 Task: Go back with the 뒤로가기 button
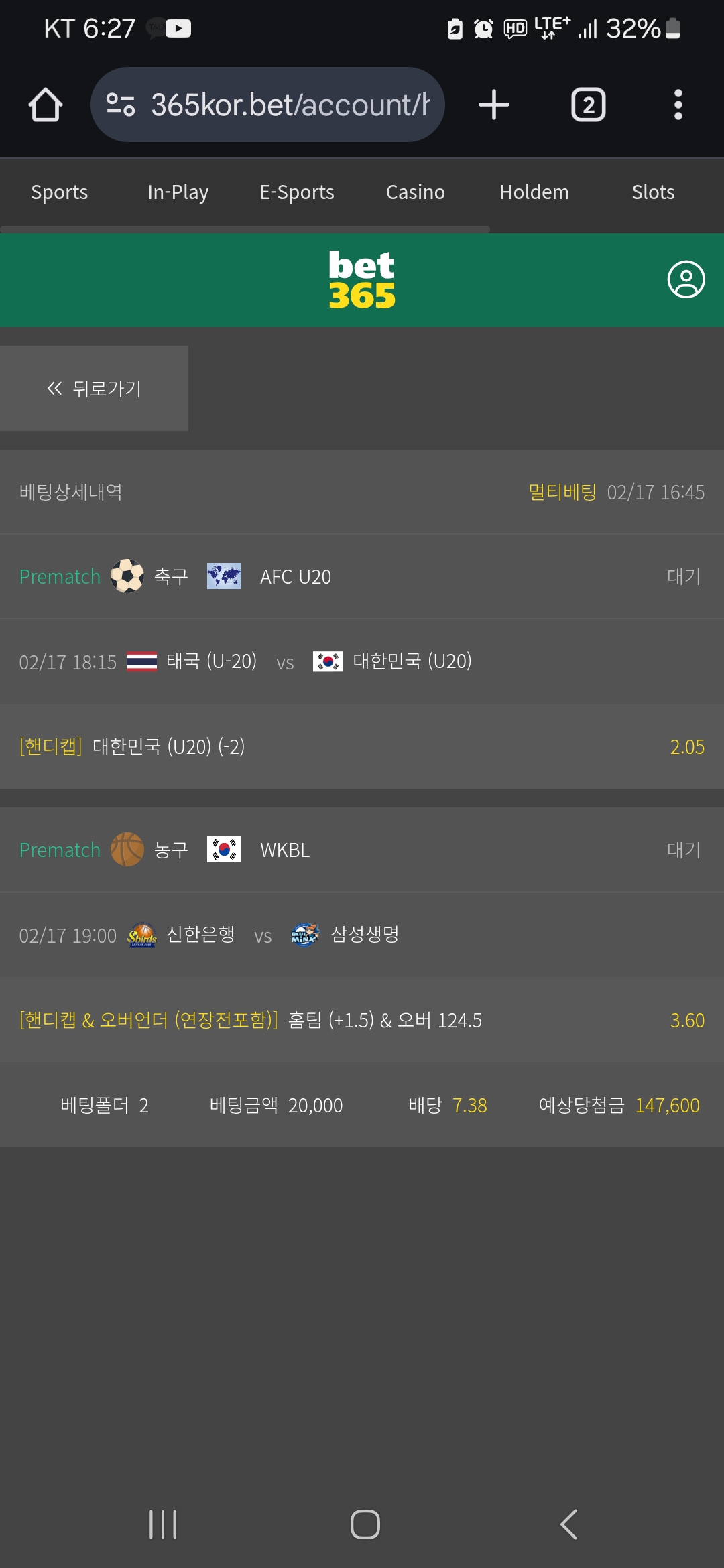click(94, 388)
